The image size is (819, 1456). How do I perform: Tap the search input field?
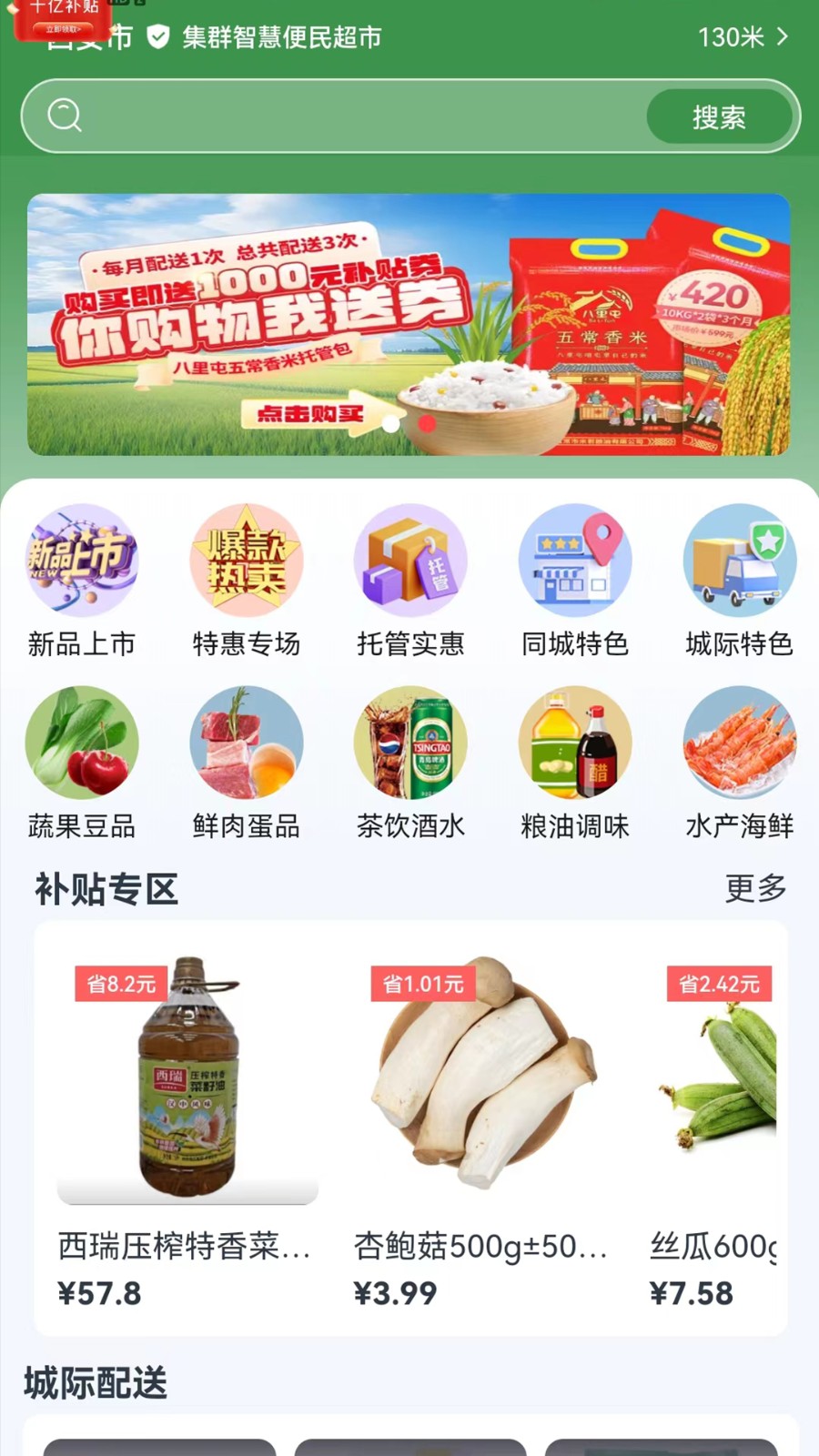[364, 116]
